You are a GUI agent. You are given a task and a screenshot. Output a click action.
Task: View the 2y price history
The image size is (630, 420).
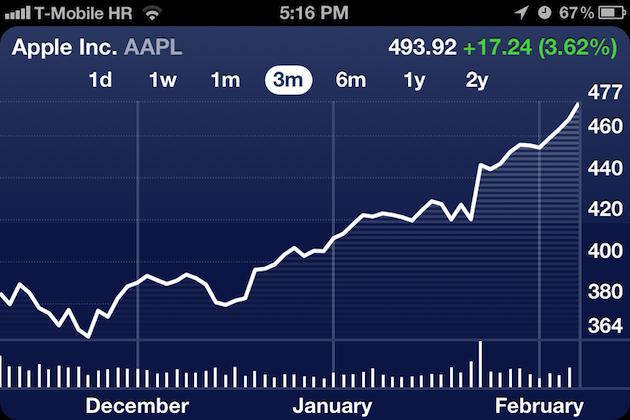pyautogui.click(x=476, y=80)
